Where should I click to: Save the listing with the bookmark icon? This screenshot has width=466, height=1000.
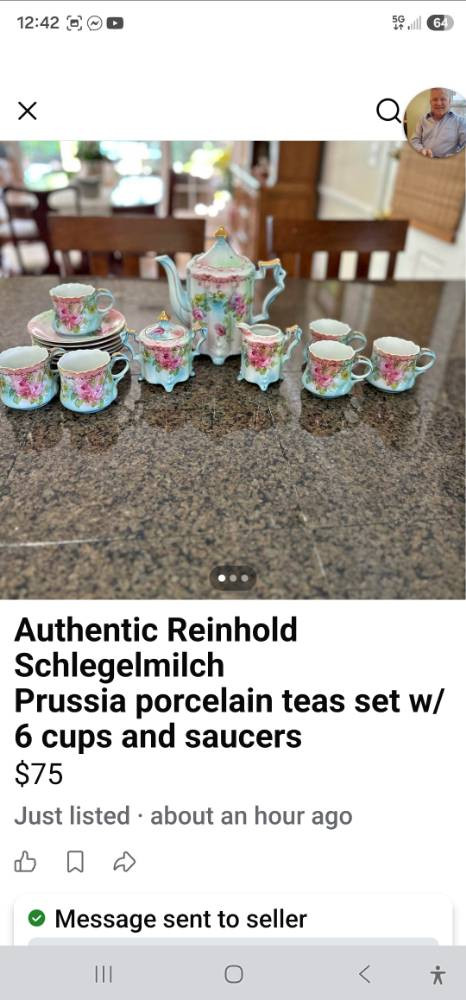click(x=75, y=863)
